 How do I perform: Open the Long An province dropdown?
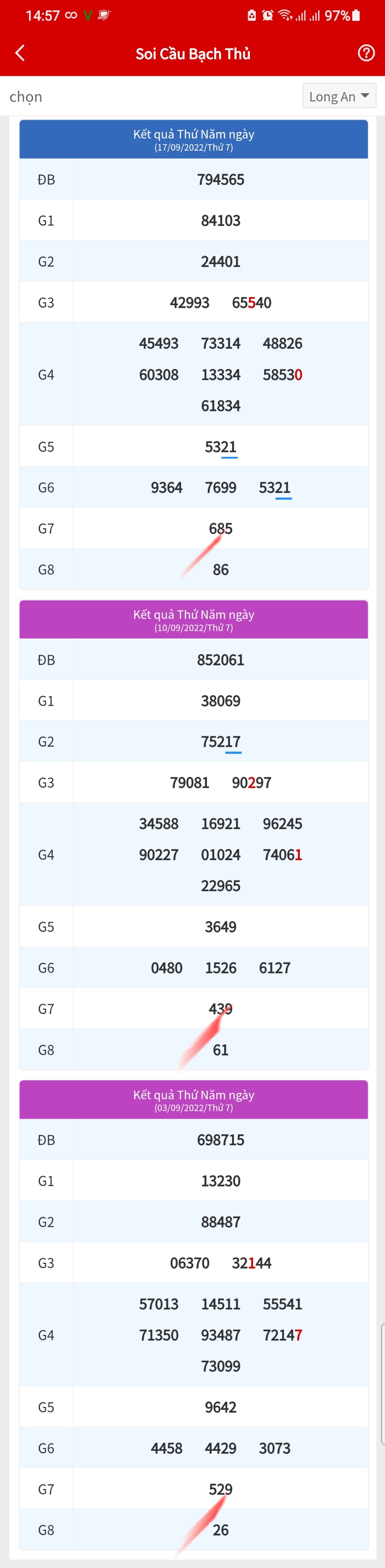point(339,96)
